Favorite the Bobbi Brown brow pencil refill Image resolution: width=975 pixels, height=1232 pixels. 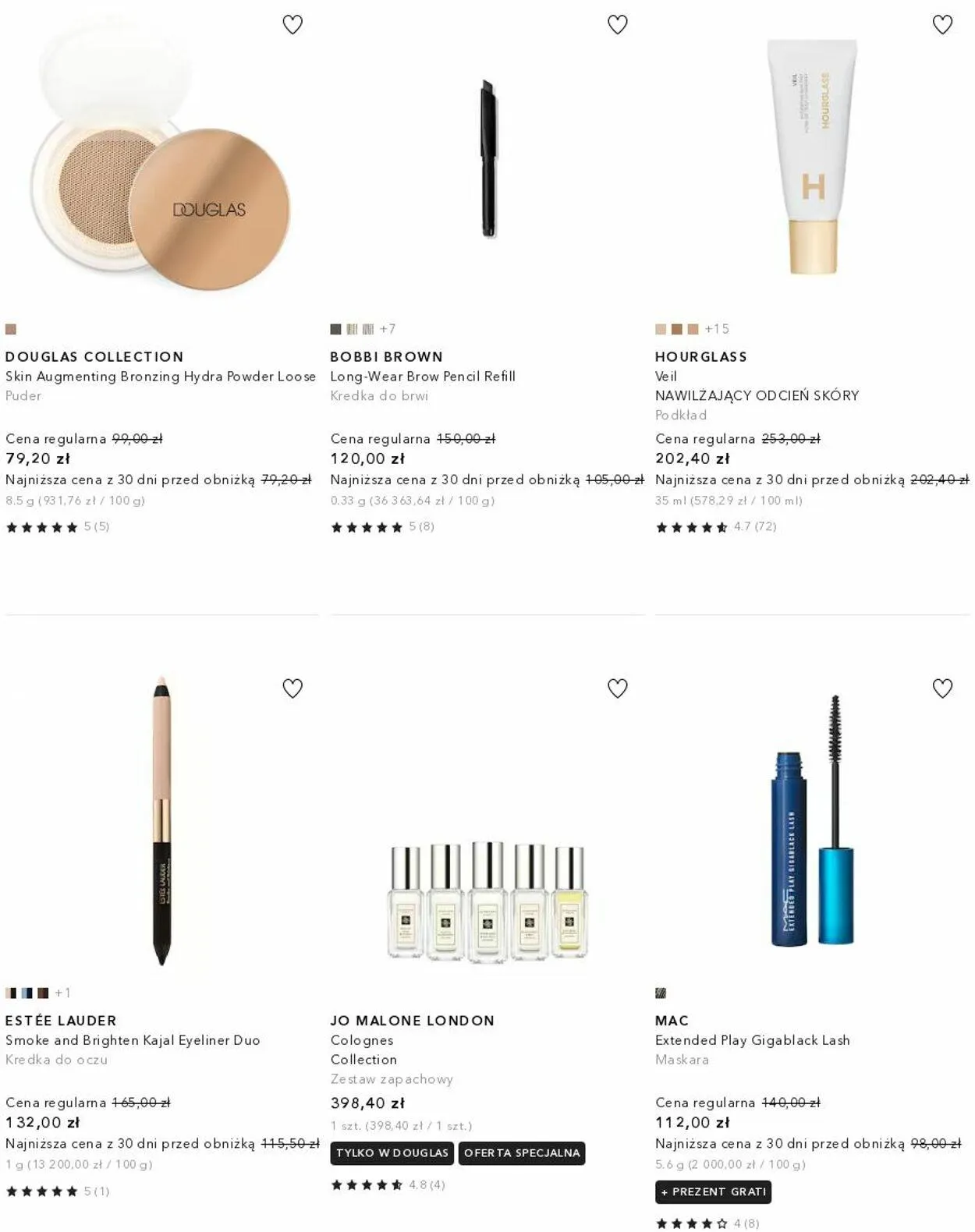pyautogui.click(x=617, y=25)
